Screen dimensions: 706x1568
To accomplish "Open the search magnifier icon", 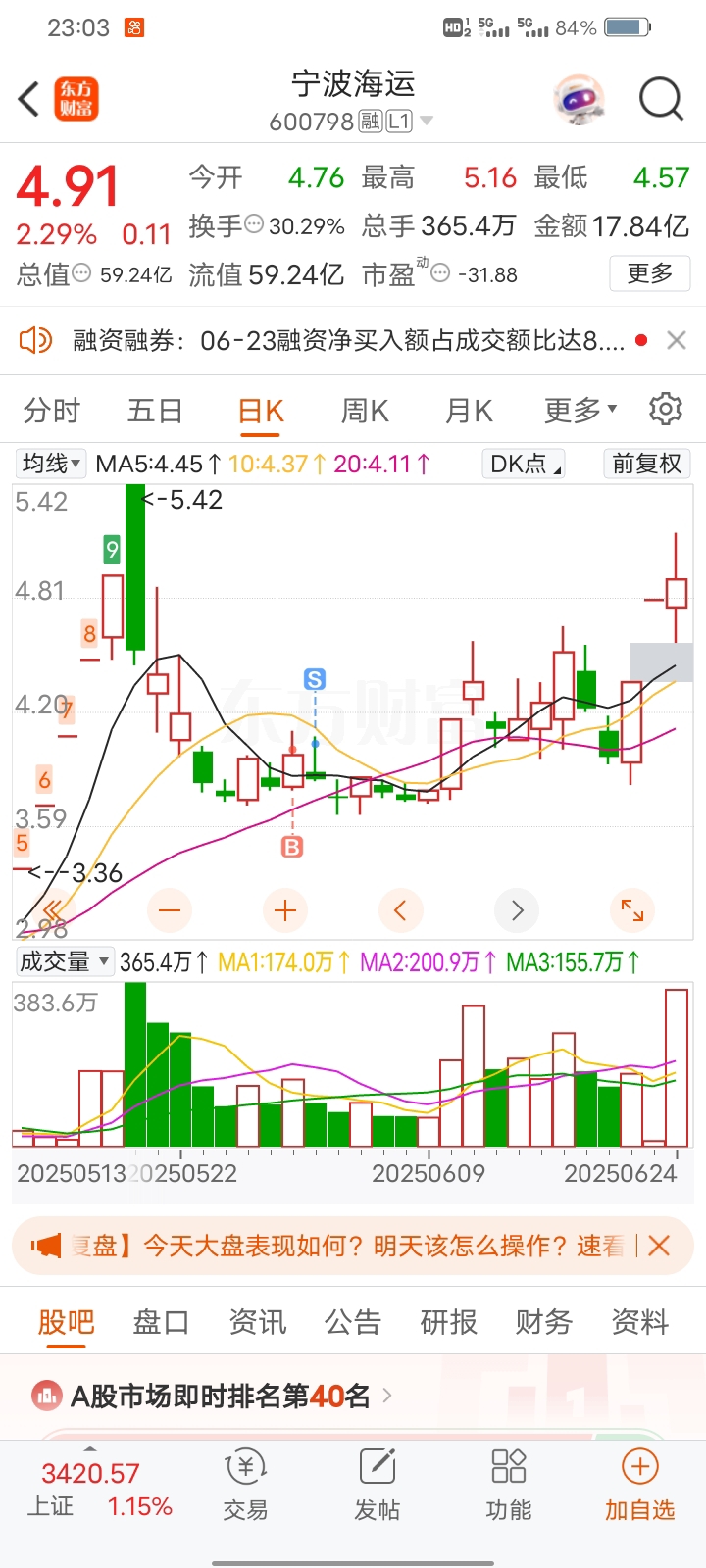I will (x=661, y=99).
